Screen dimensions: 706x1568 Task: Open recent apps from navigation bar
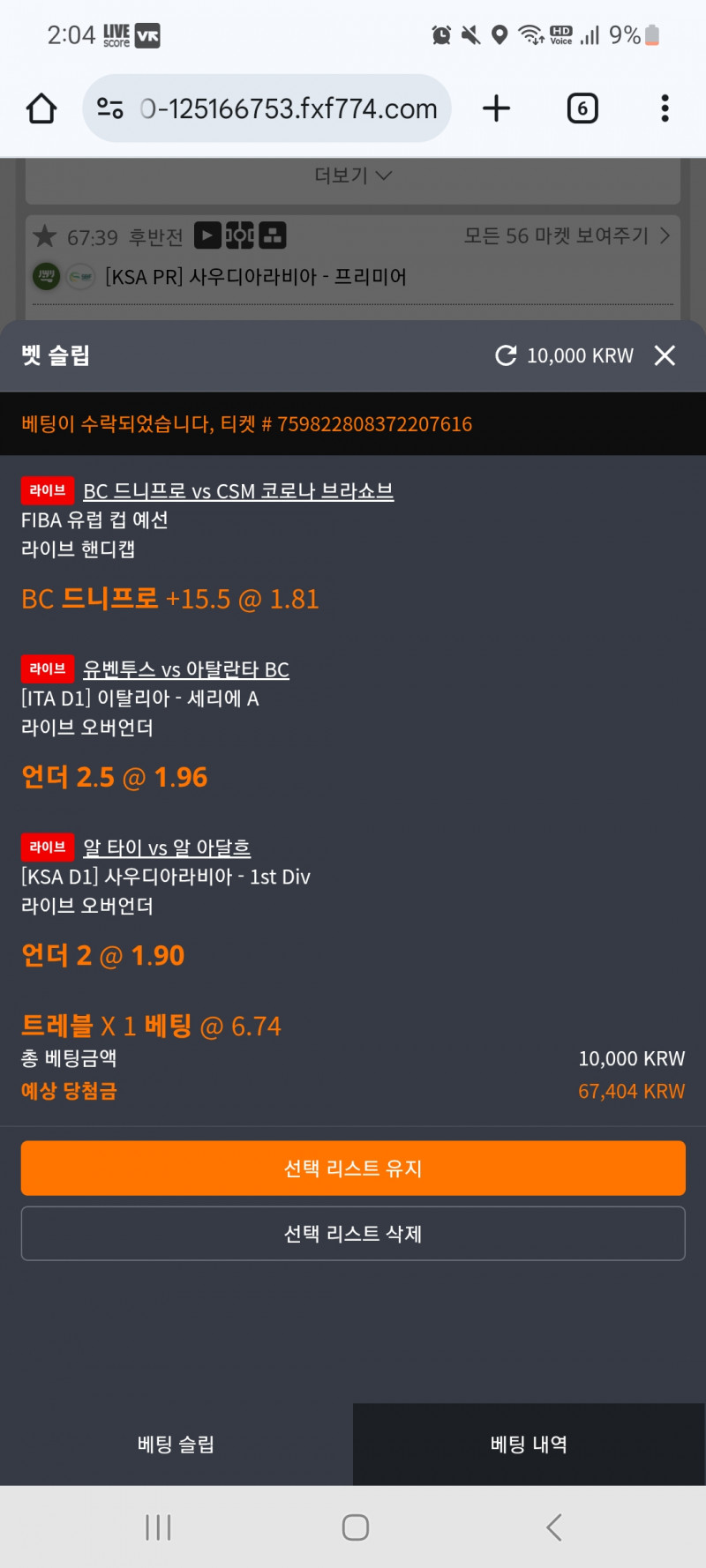coord(158,1527)
